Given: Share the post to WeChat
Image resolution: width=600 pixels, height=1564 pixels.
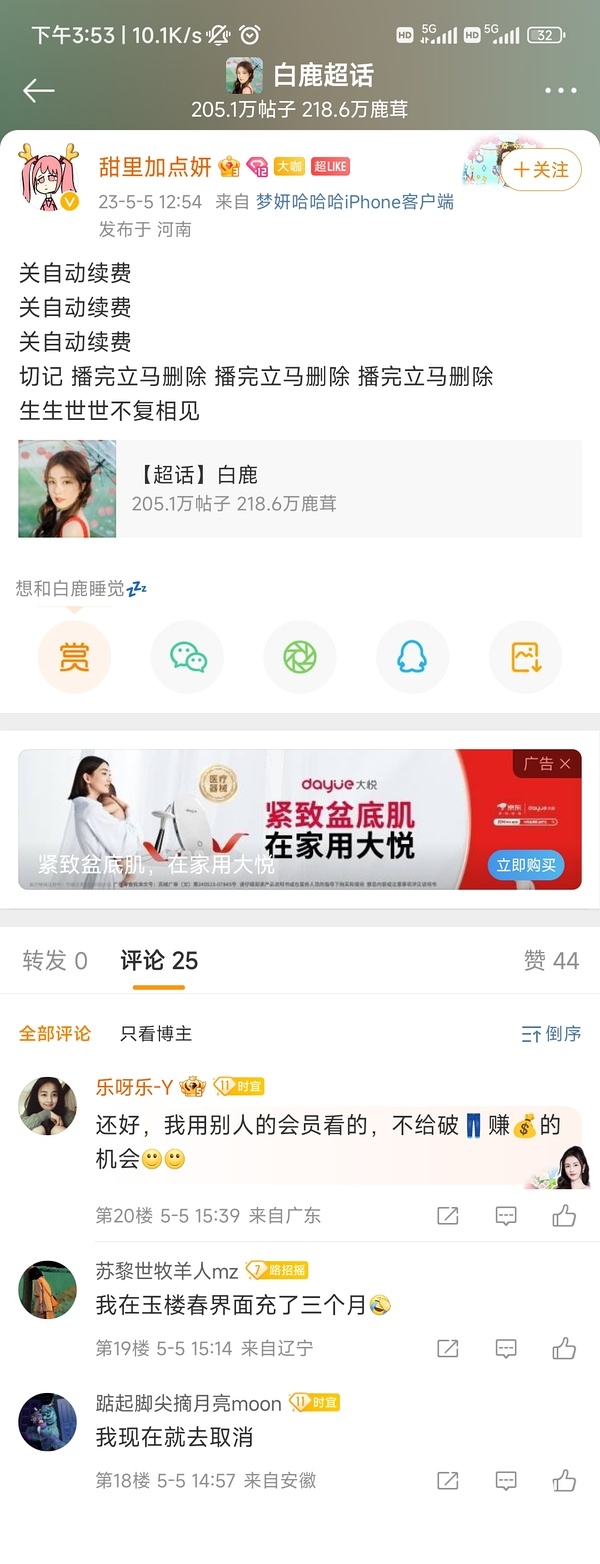Looking at the screenshot, I should click(187, 657).
